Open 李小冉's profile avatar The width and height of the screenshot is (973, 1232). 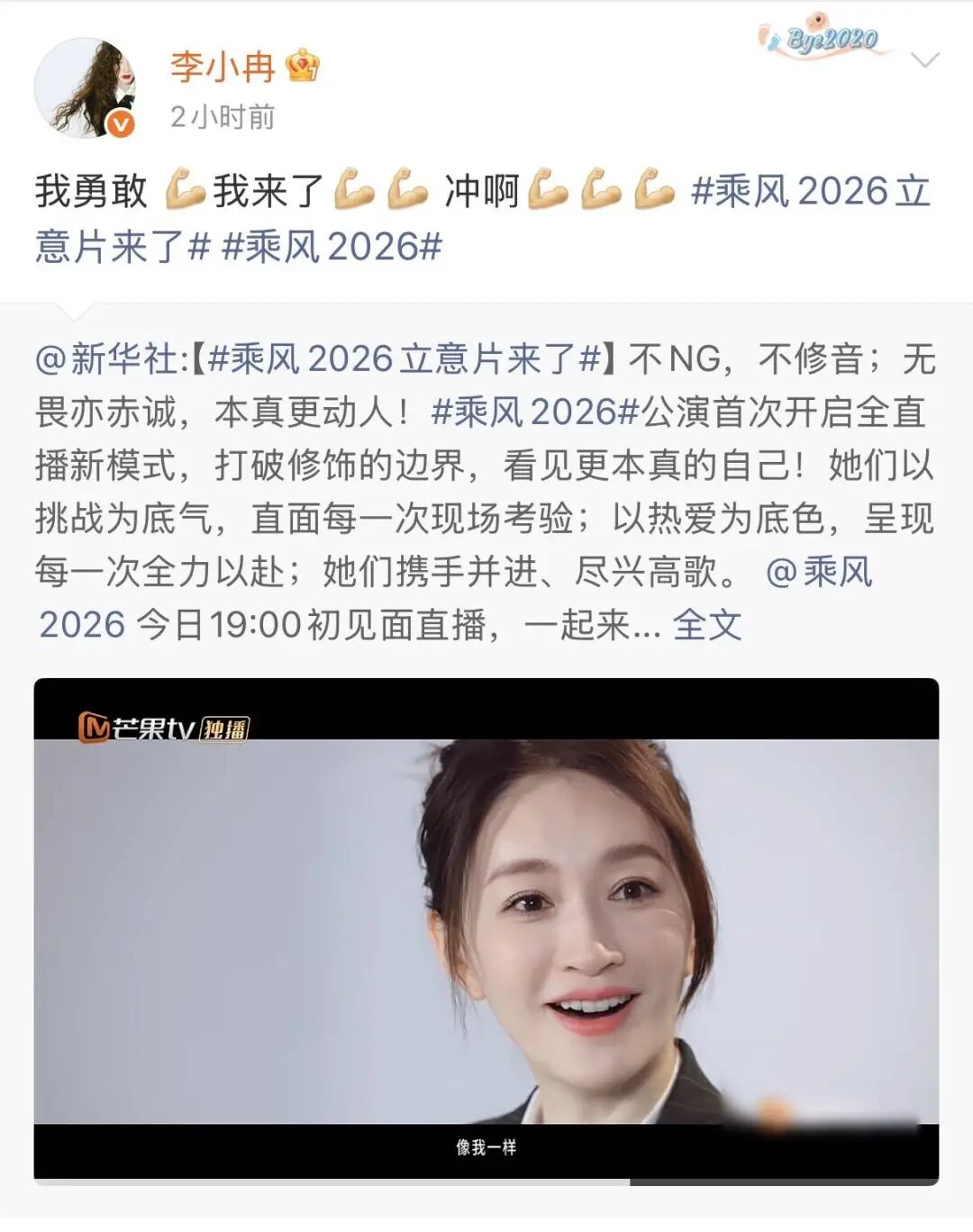(85, 88)
